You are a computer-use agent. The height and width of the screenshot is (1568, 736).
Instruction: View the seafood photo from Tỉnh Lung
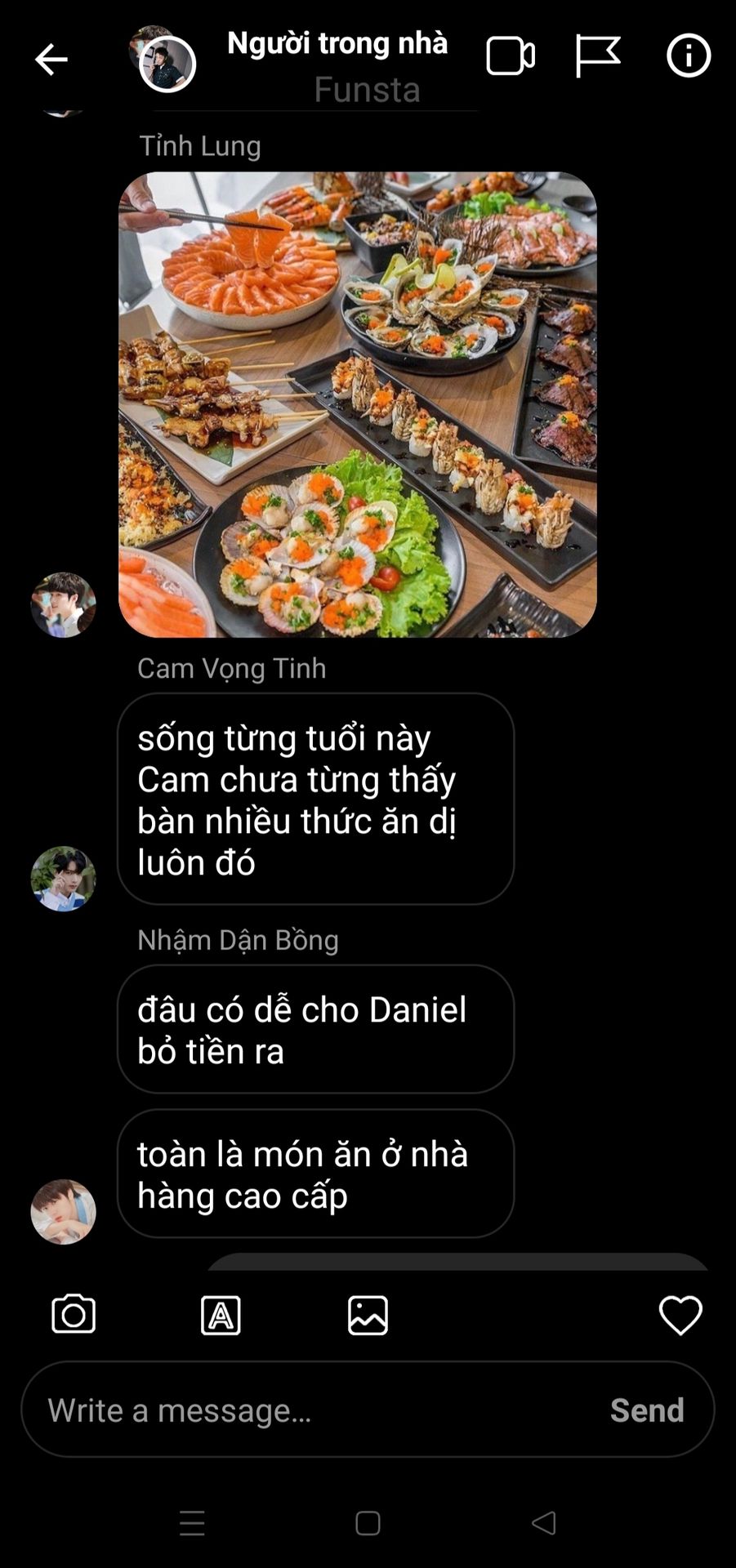pyautogui.click(x=357, y=404)
